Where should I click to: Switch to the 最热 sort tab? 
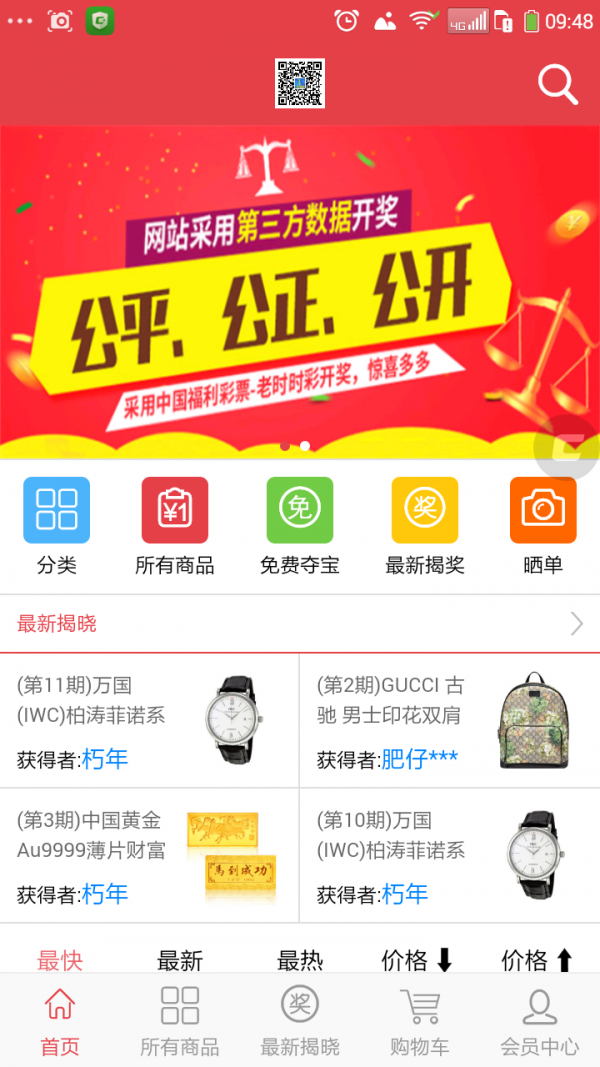[300, 960]
